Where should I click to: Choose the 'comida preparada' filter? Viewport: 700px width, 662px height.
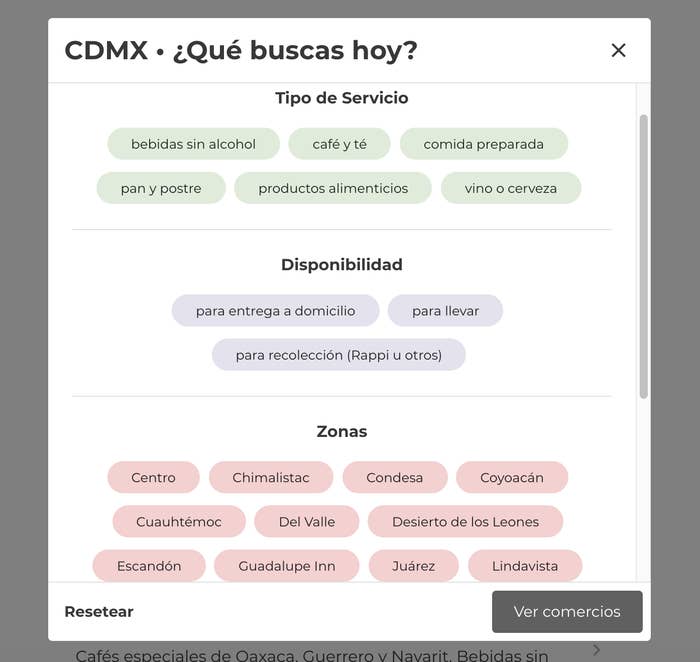coord(483,144)
